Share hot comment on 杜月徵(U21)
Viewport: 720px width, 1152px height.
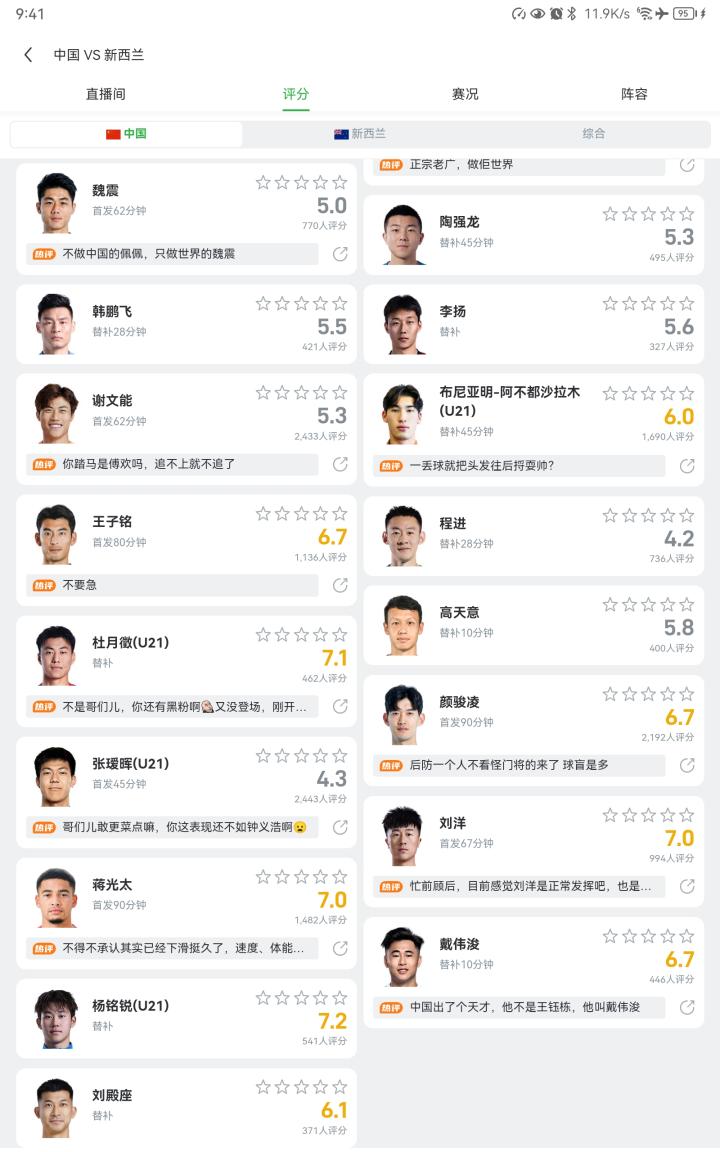coord(340,707)
